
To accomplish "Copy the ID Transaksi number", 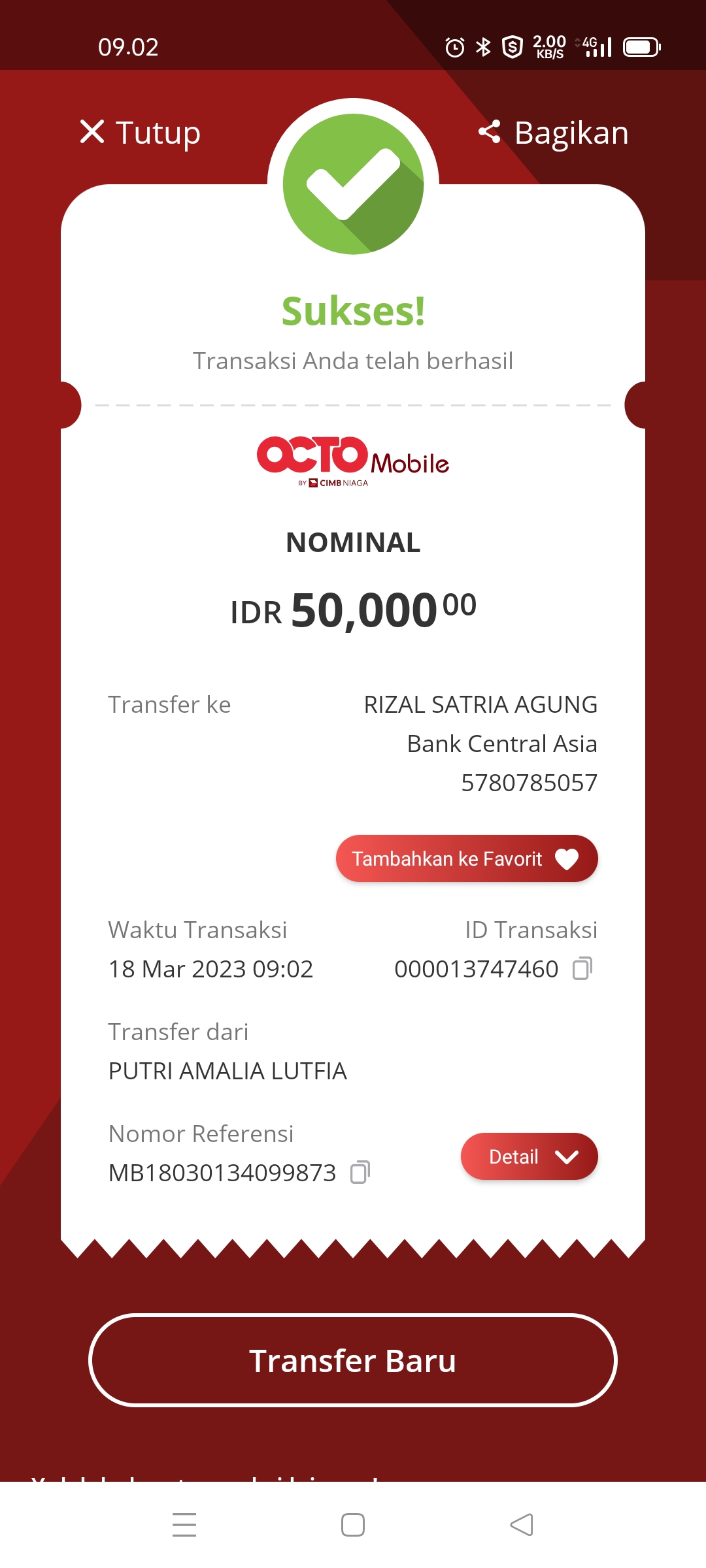I will (582, 968).
